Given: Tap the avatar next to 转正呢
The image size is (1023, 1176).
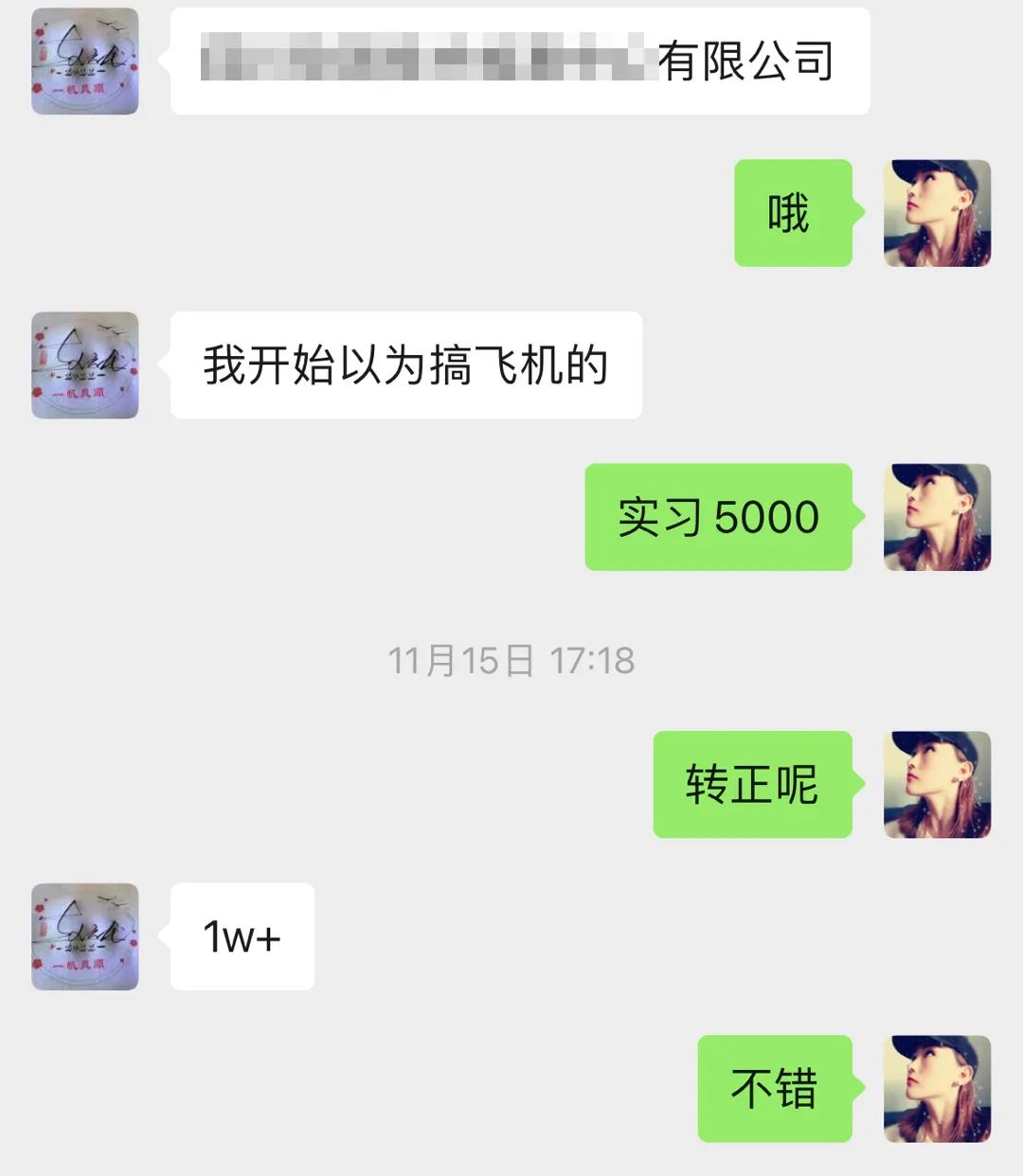Looking at the screenshot, I should [937, 784].
